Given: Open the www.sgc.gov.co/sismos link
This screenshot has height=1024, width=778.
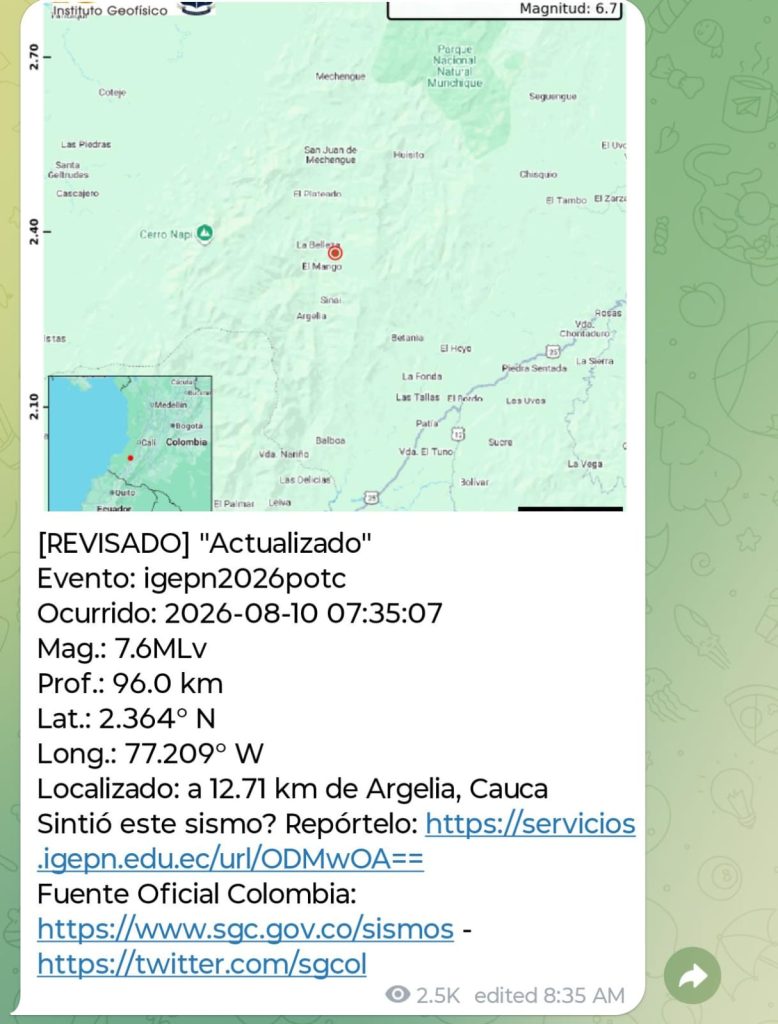Looking at the screenshot, I should point(245,929).
